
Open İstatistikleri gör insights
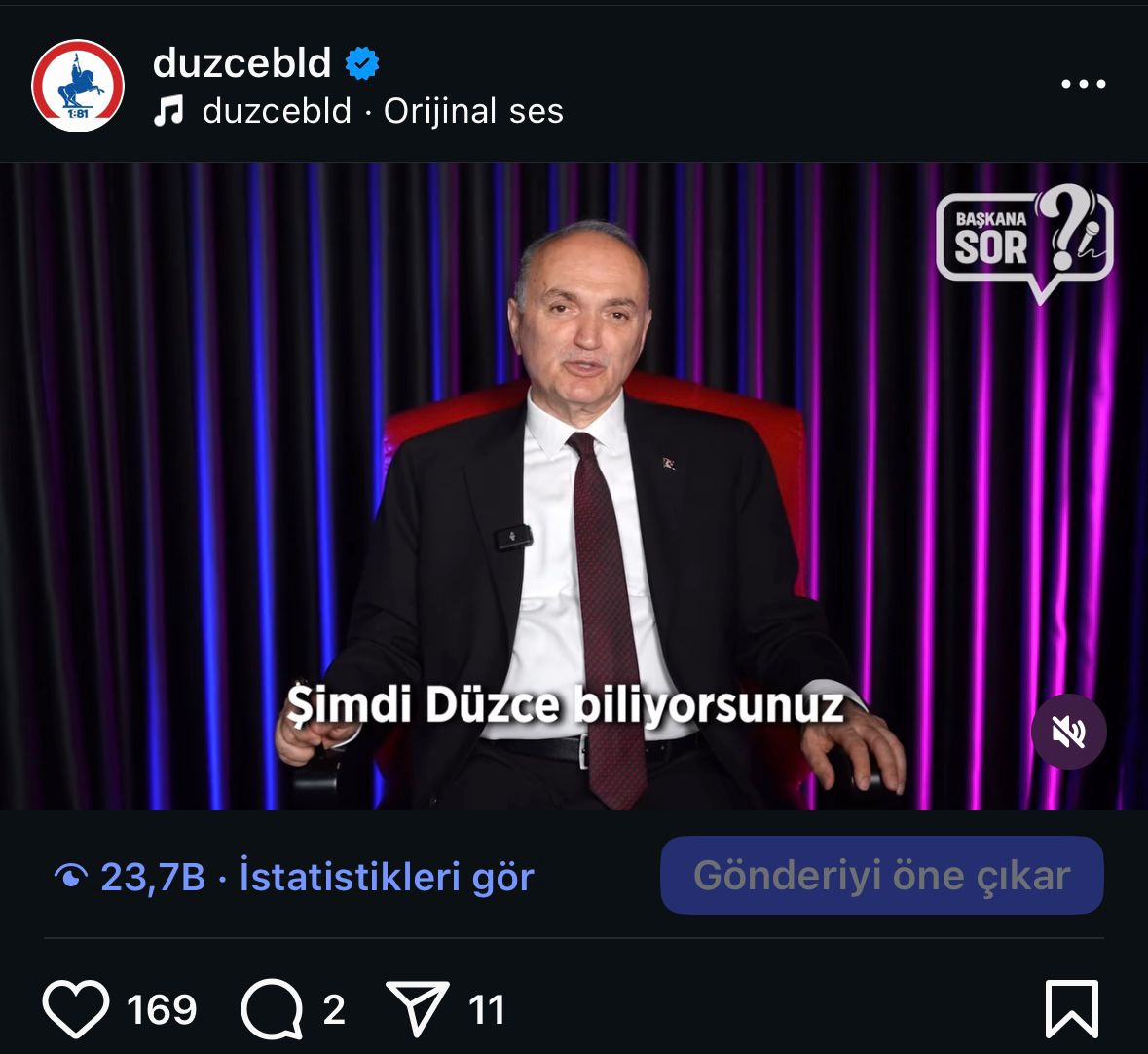click(x=387, y=877)
